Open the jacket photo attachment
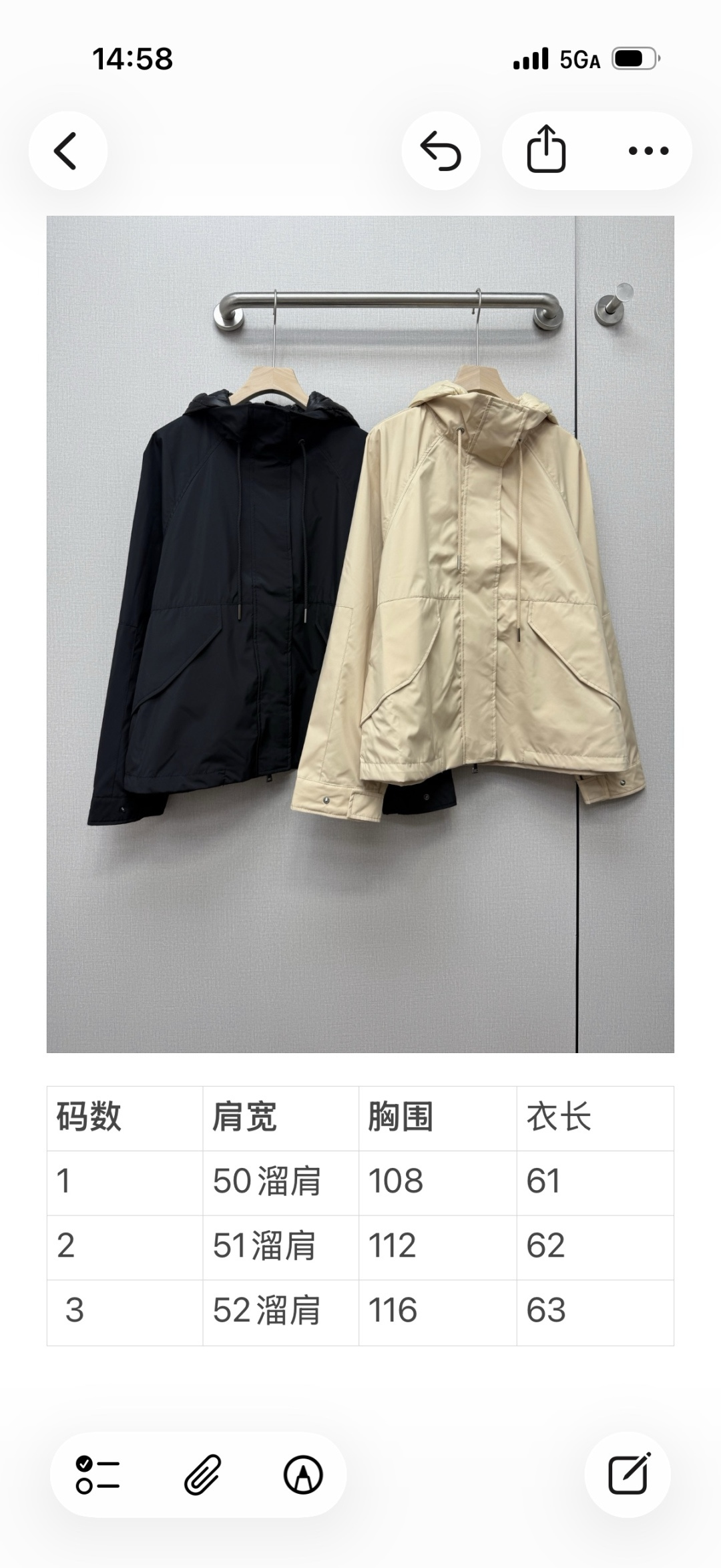The height and width of the screenshot is (1568, 721). coord(360,634)
